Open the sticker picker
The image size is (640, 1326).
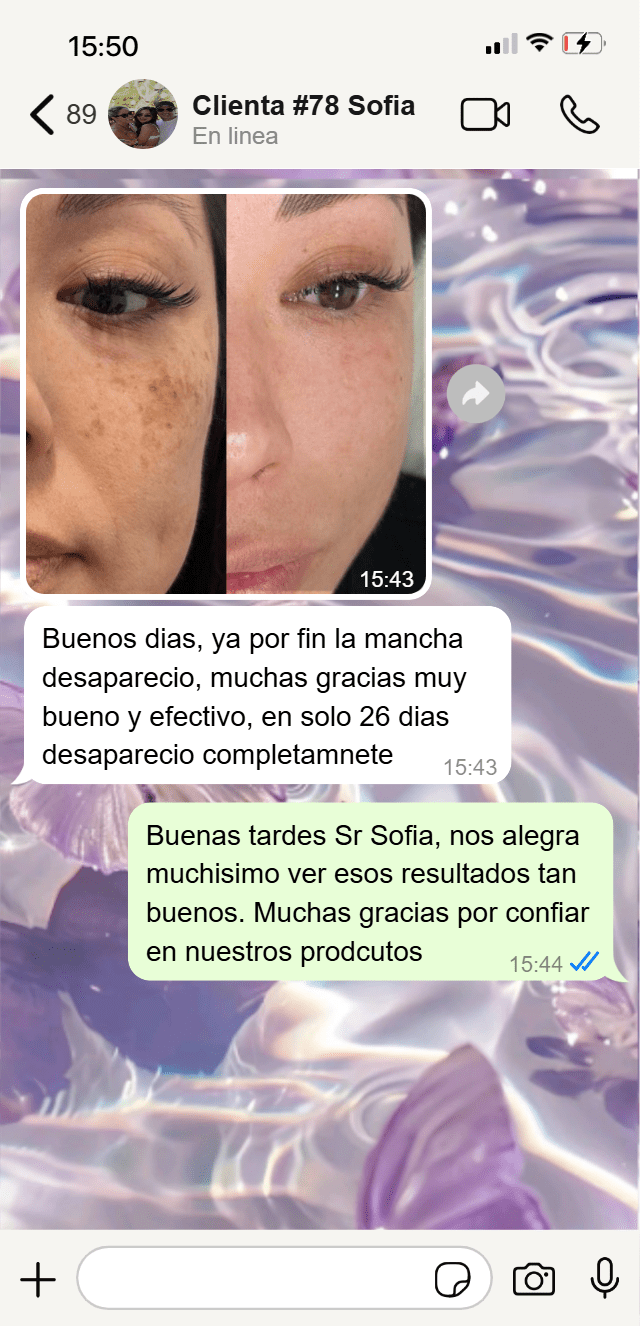[x=452, y=1279]
